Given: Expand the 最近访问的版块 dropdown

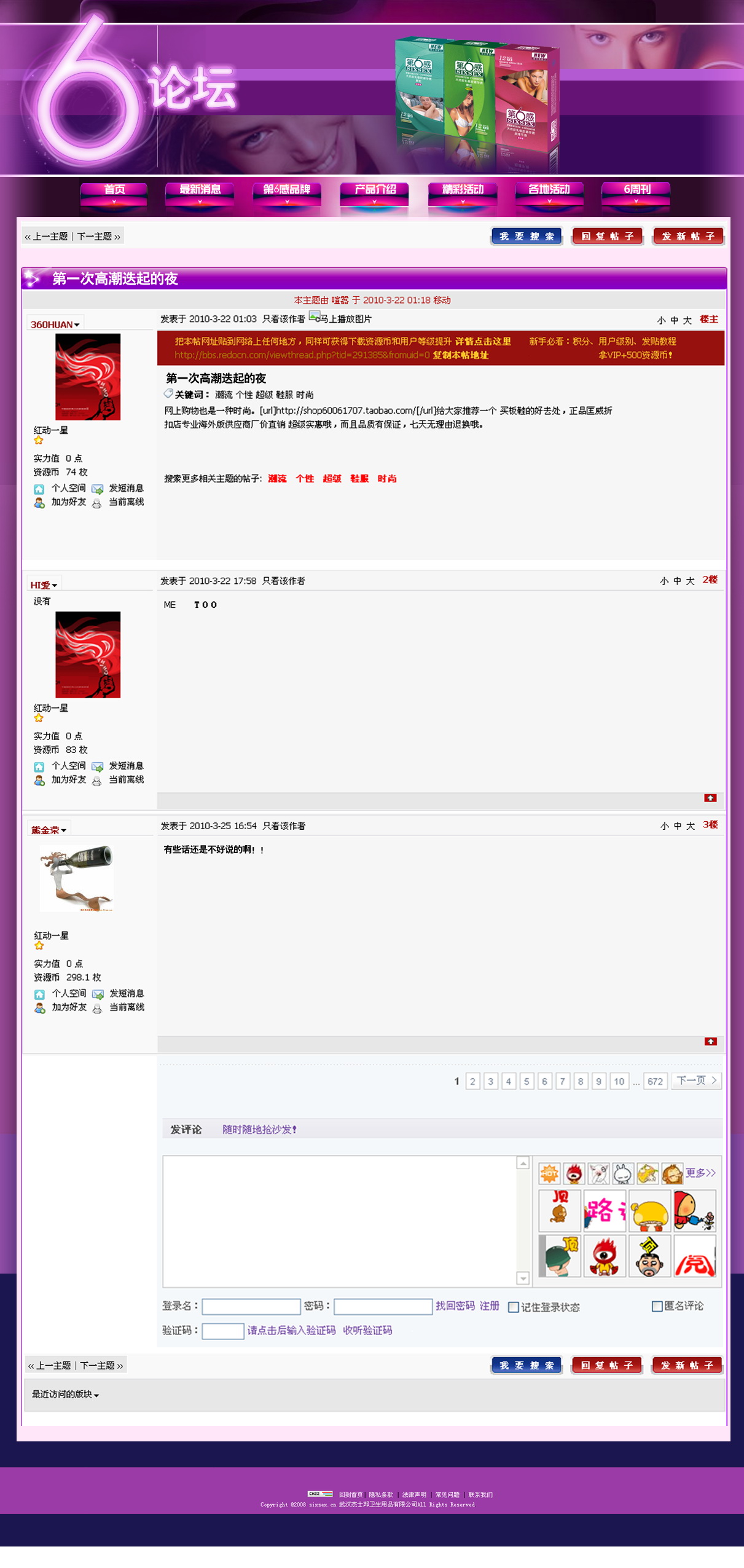Looking at the screenshot, I should (x=65, y=1395).
